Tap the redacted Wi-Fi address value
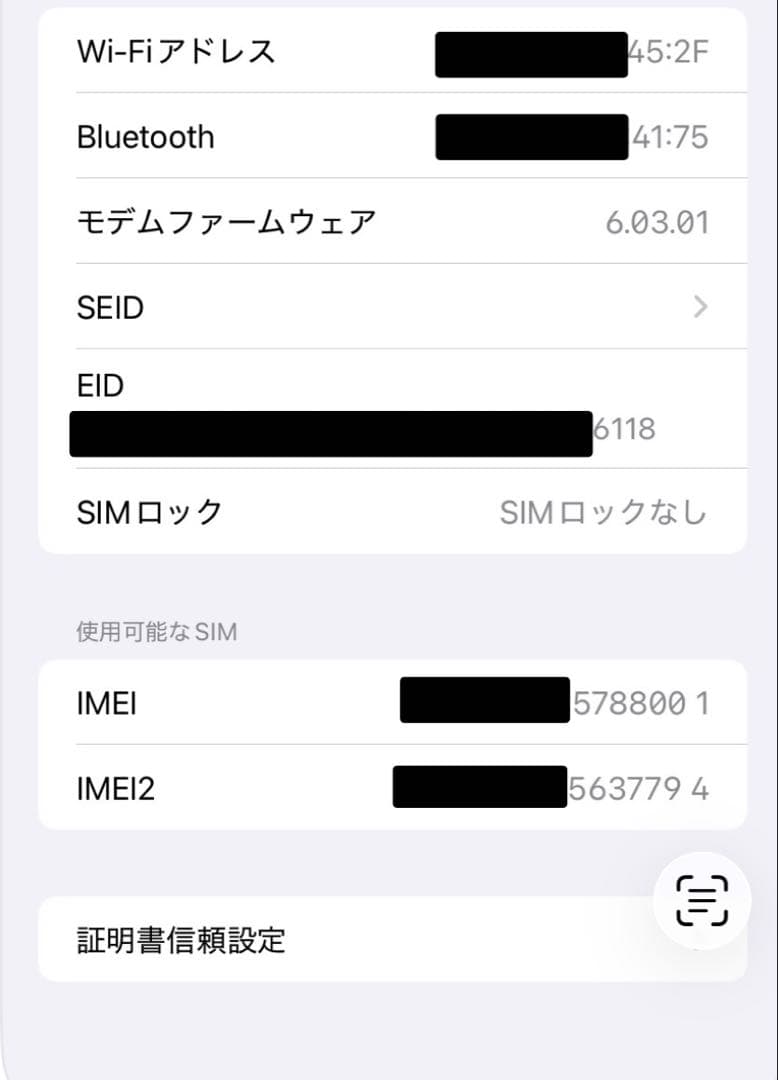The height and width of the screenshot is (1080, 778). tap(530, 53)
